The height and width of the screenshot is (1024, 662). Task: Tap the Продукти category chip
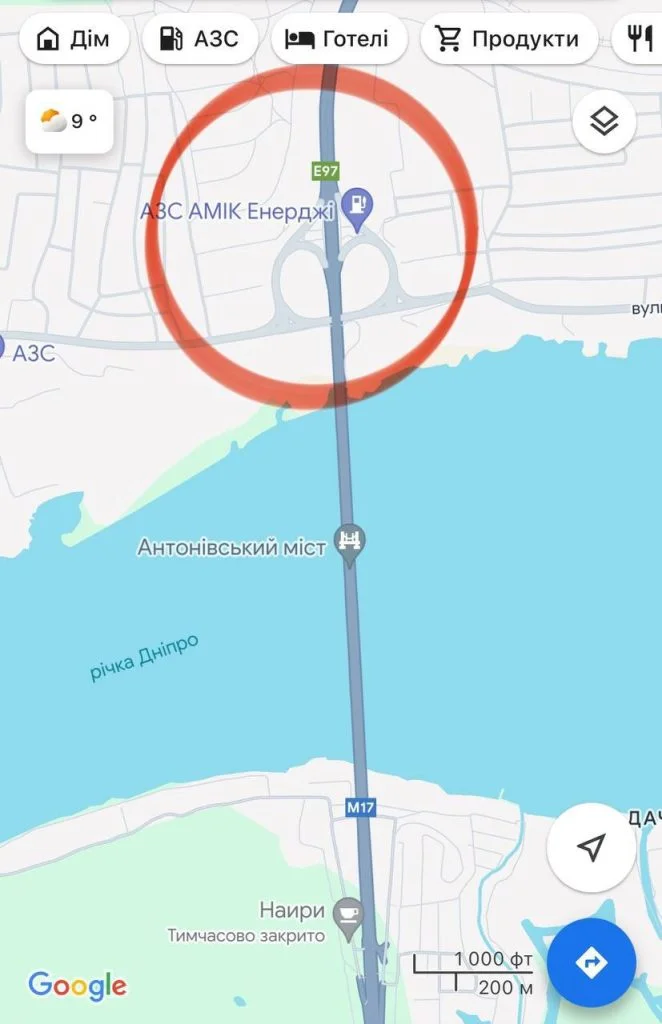[x=509, y=40]
